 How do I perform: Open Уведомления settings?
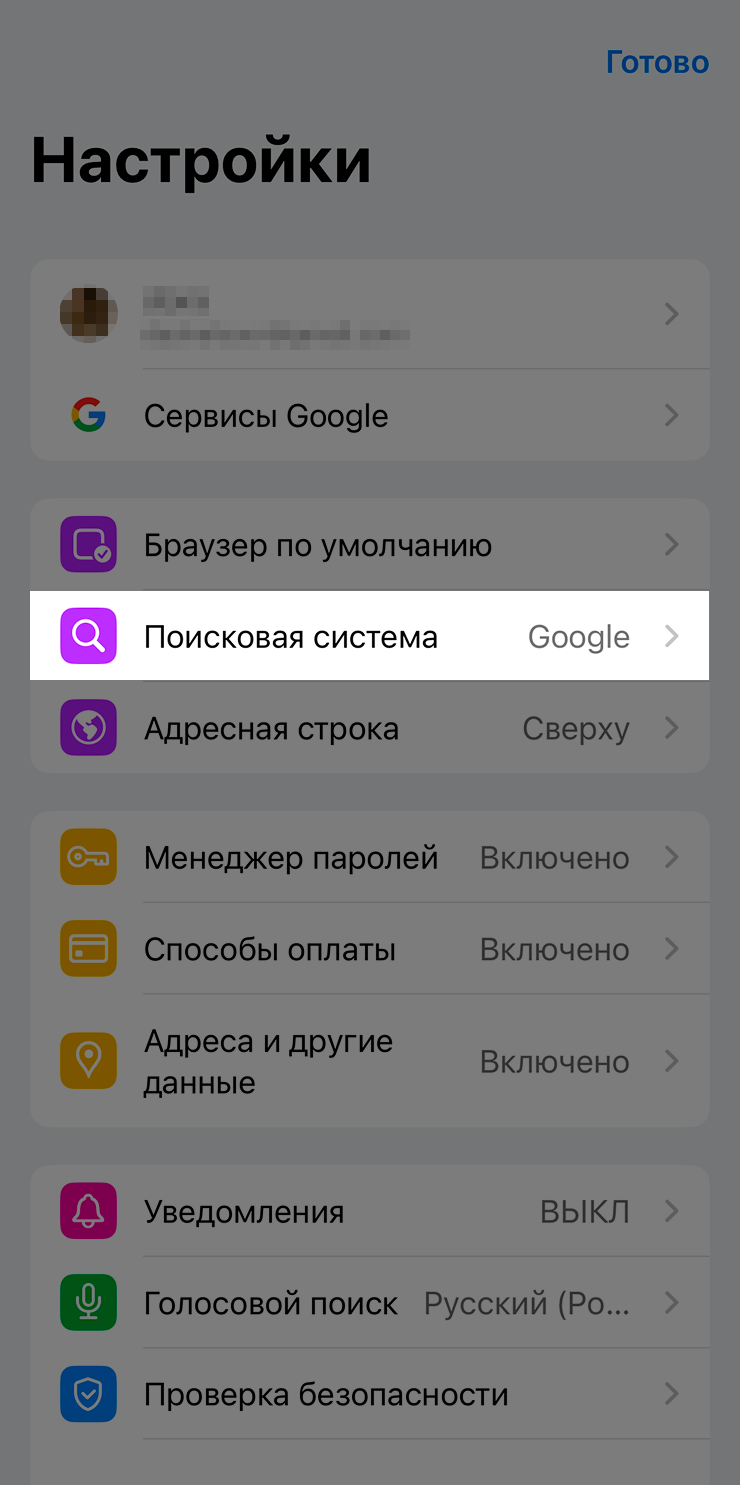[x=370, y=1211]
